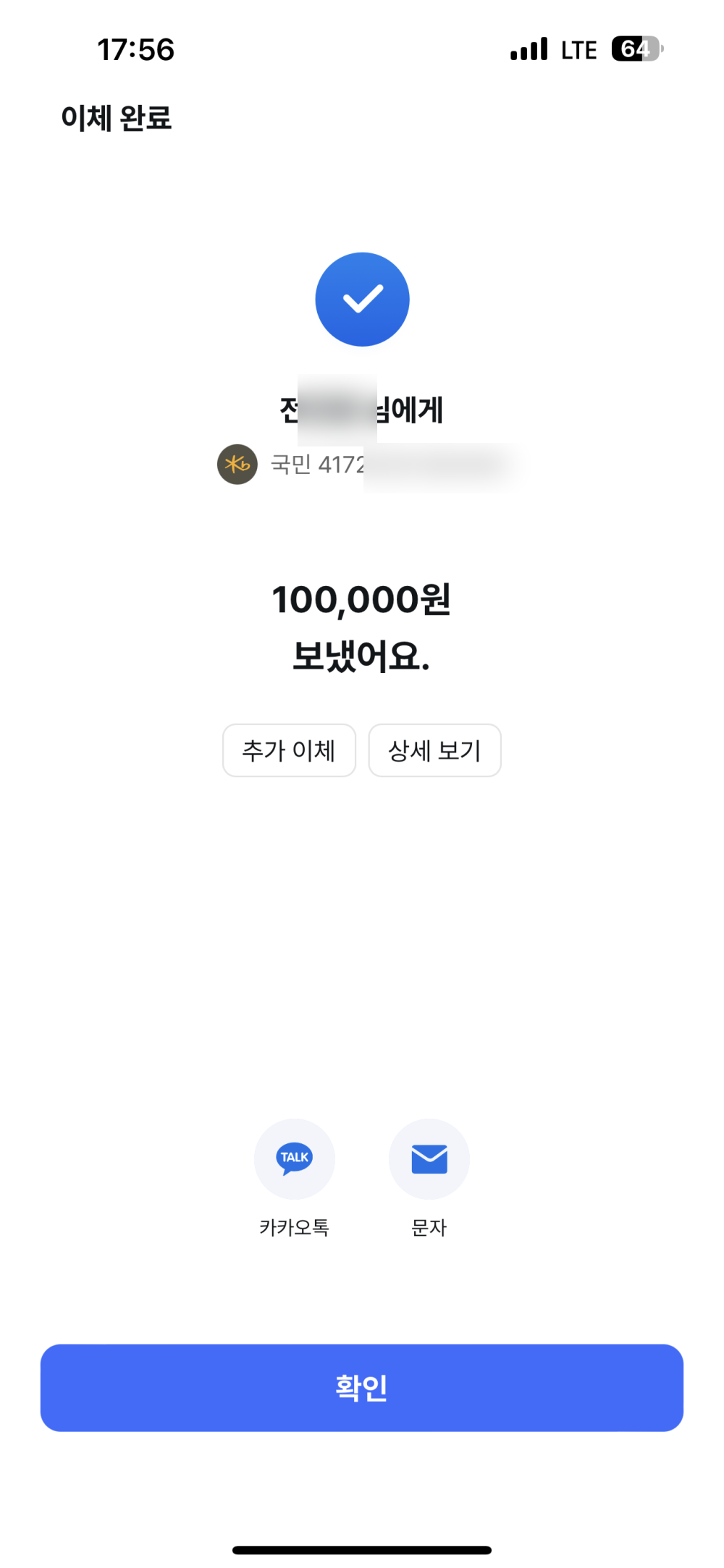
Task: Confirm with the 확인 button
Action: click(362, 1387)
